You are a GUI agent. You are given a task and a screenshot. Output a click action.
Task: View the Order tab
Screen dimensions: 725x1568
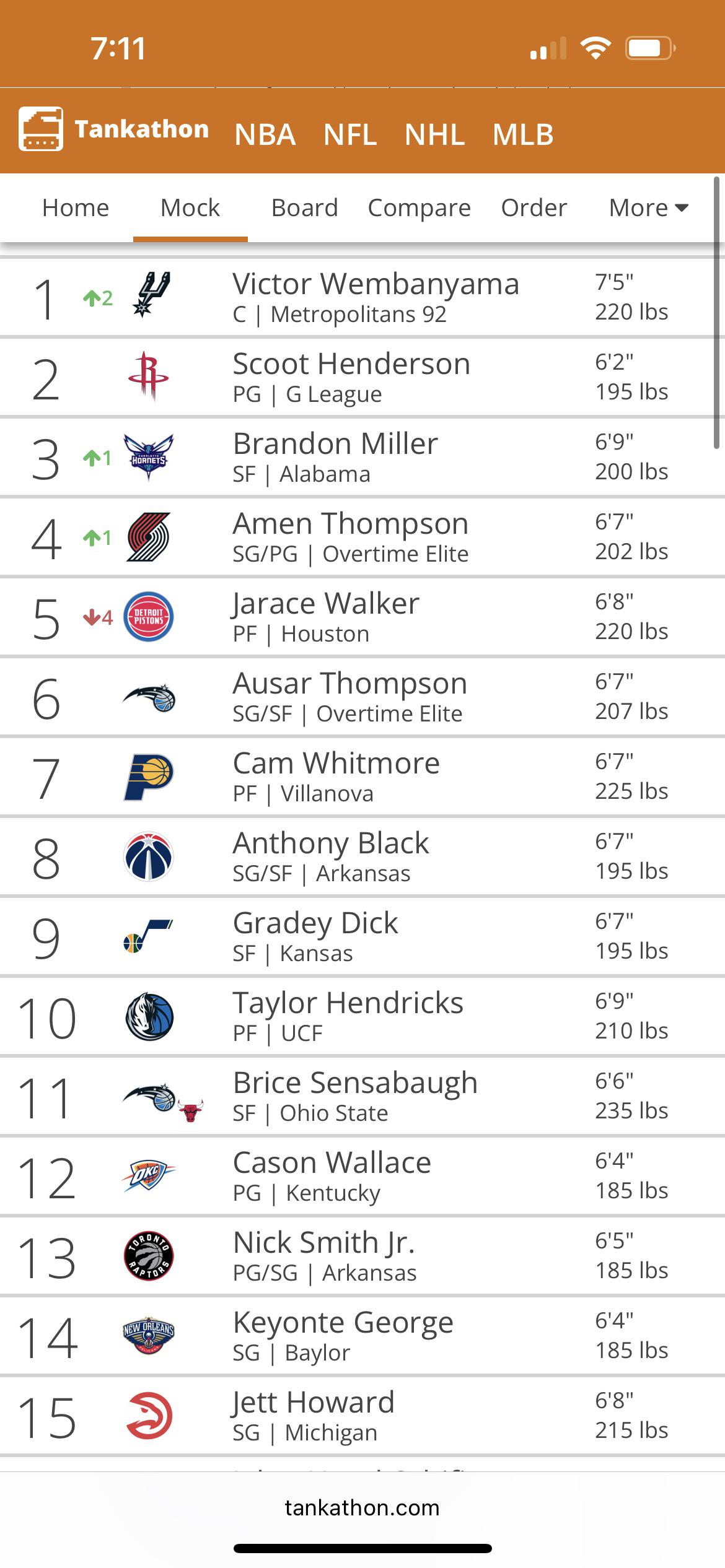(534, 208)
